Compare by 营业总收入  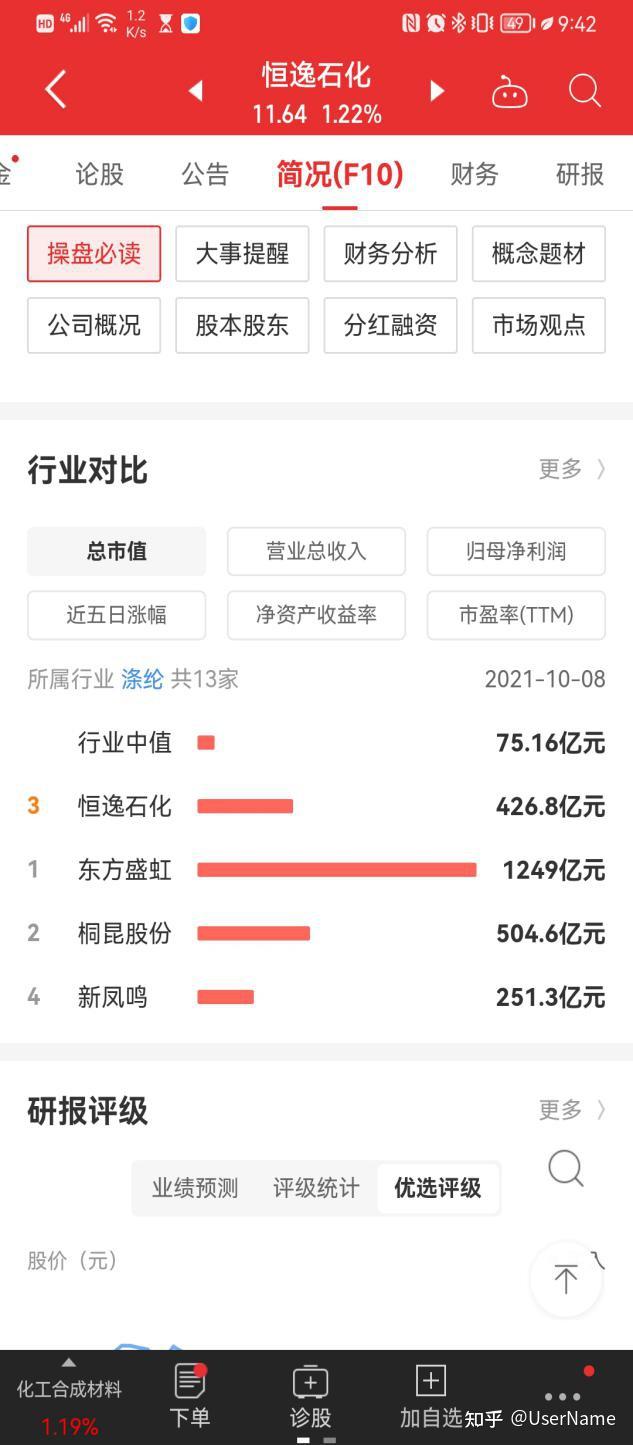316,551
